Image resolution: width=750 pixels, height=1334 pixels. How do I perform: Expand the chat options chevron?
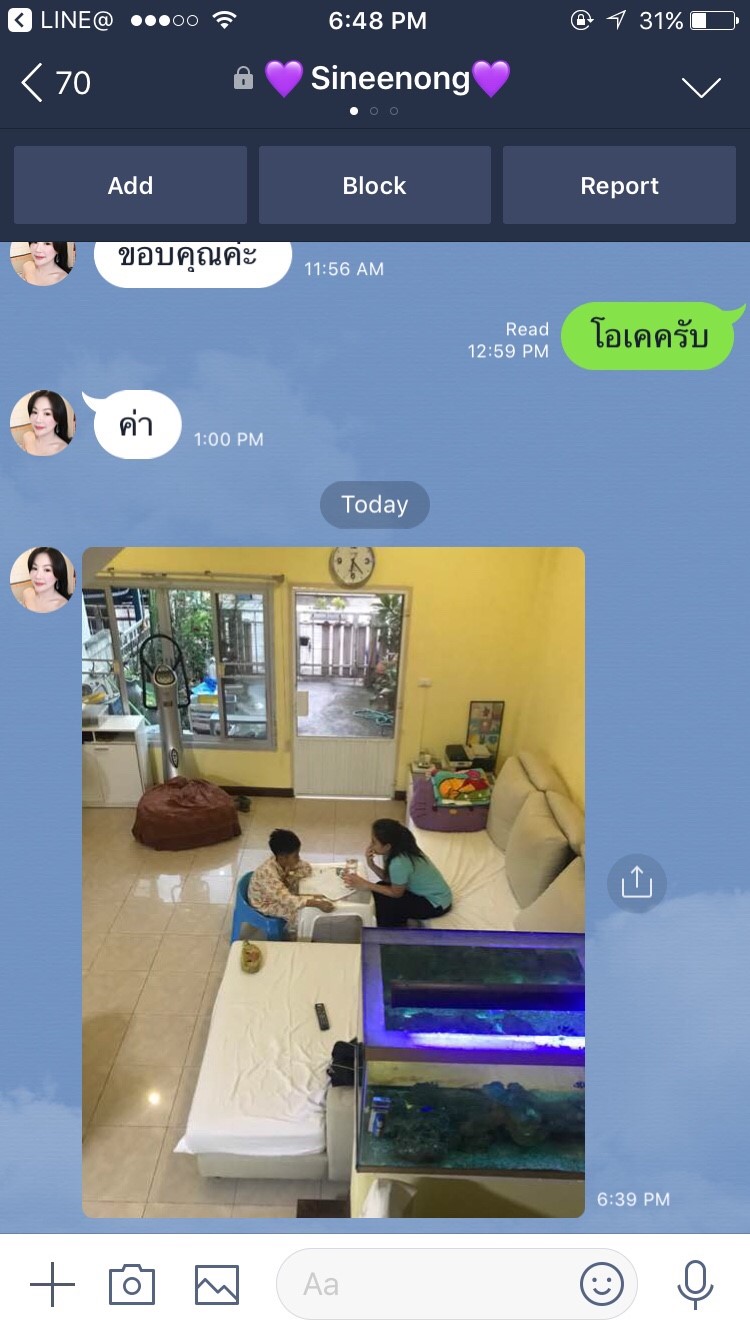(x=701, y=87)
